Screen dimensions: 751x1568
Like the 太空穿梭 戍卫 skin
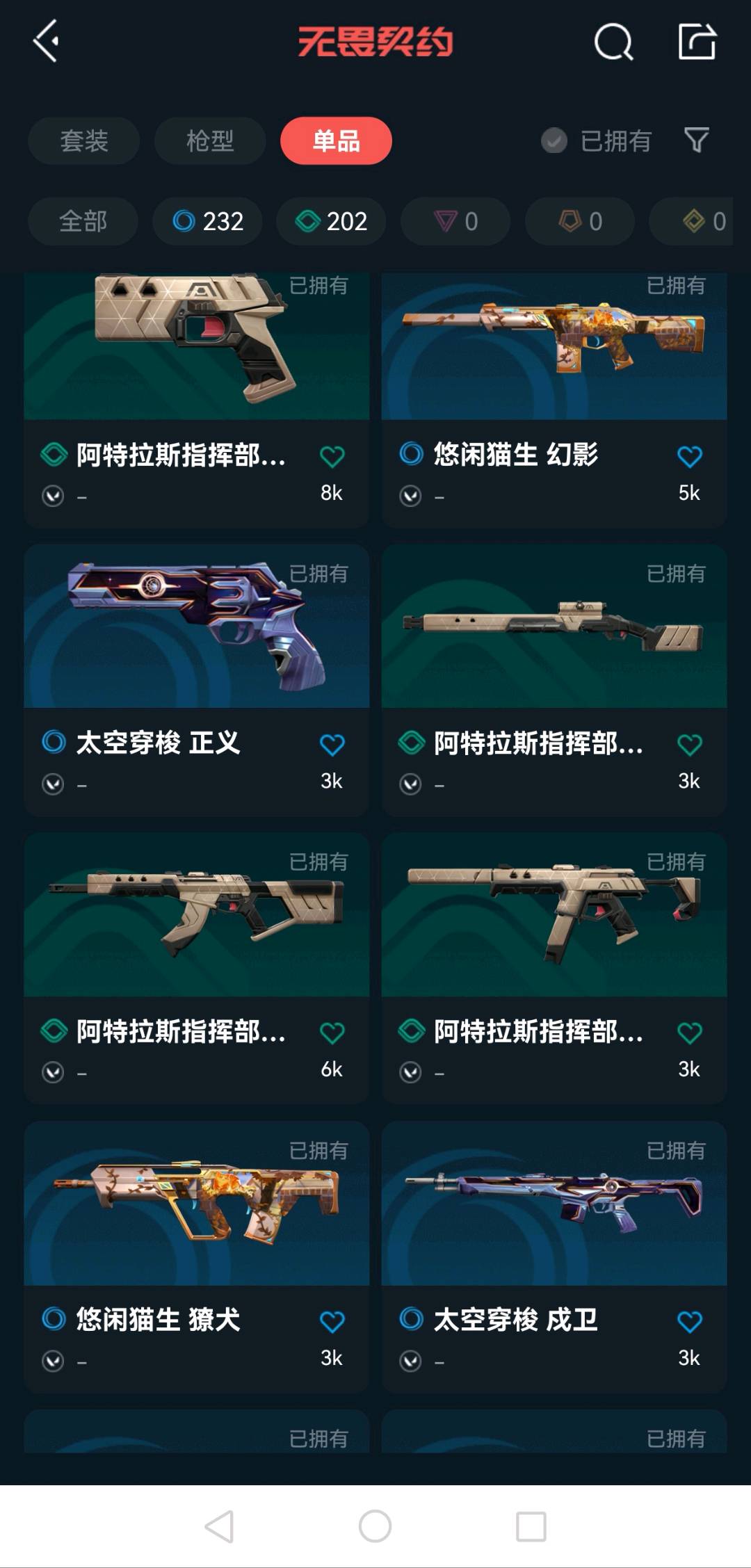(x=689, y=1321)
